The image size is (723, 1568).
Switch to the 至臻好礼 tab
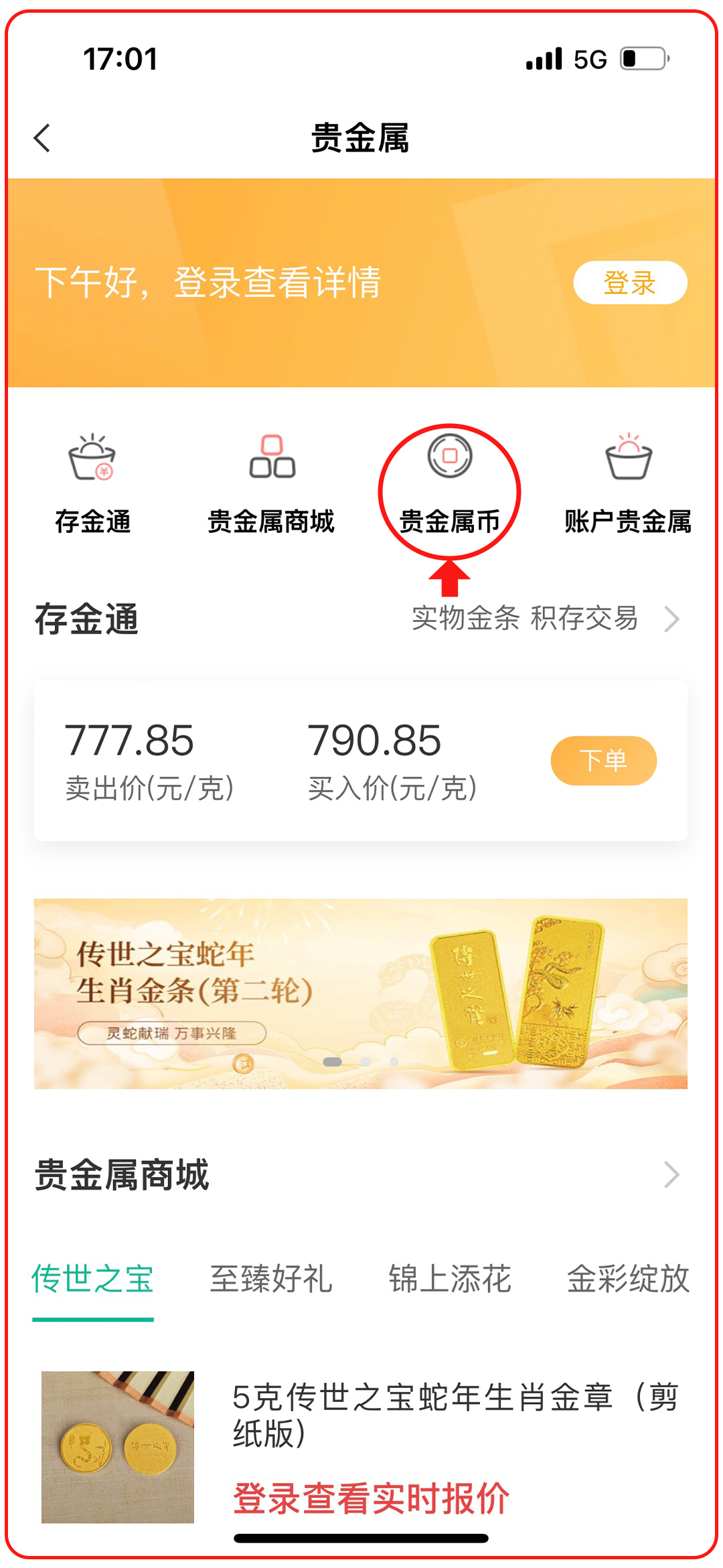pyautogui.click(x=271, y=1279)
